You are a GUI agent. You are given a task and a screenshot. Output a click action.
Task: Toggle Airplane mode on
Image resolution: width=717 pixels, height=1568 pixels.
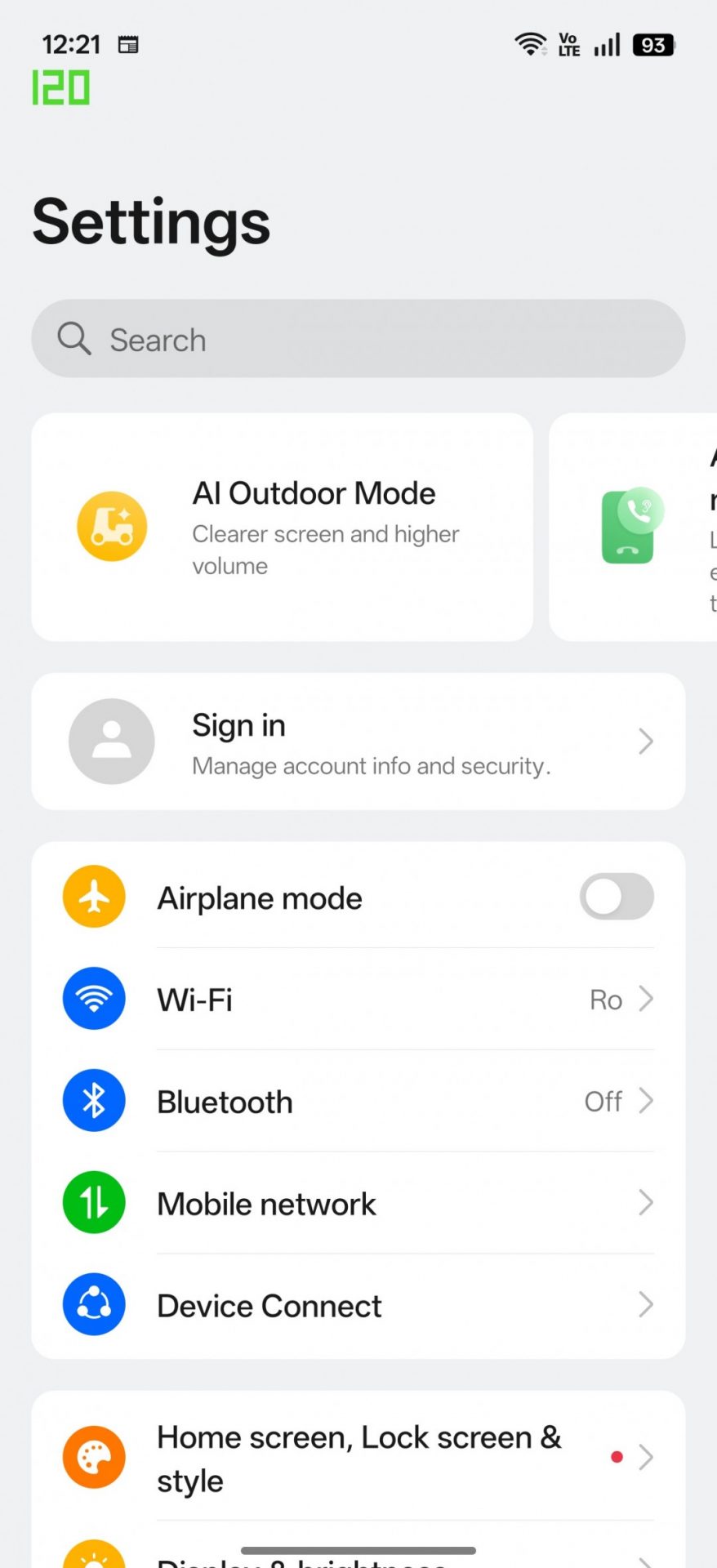617,897
